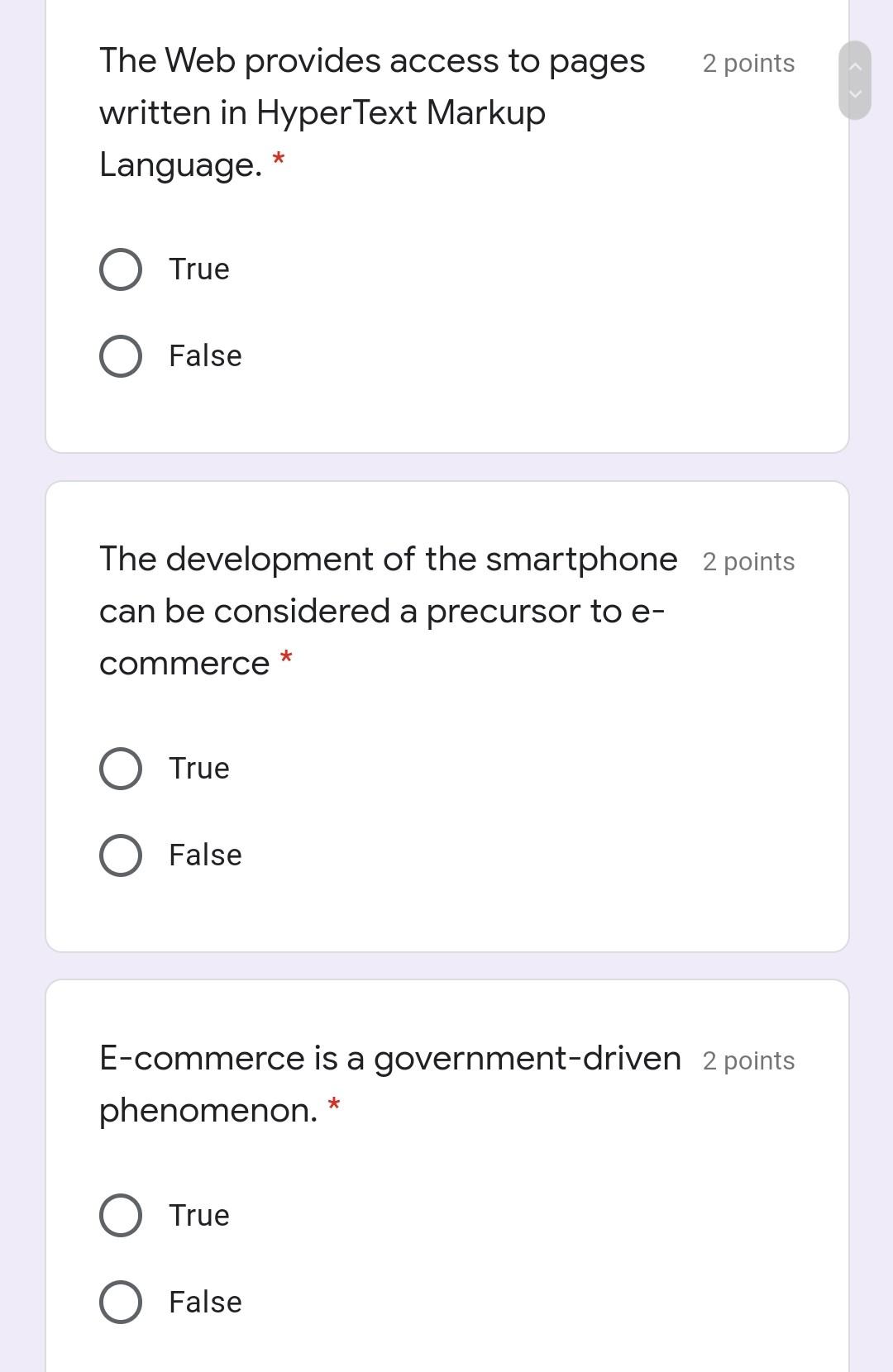The height and width of the screenshot is (1372, 893).
Task: Select False for the government-driven phenomenon question
Action: point(120,1301)
